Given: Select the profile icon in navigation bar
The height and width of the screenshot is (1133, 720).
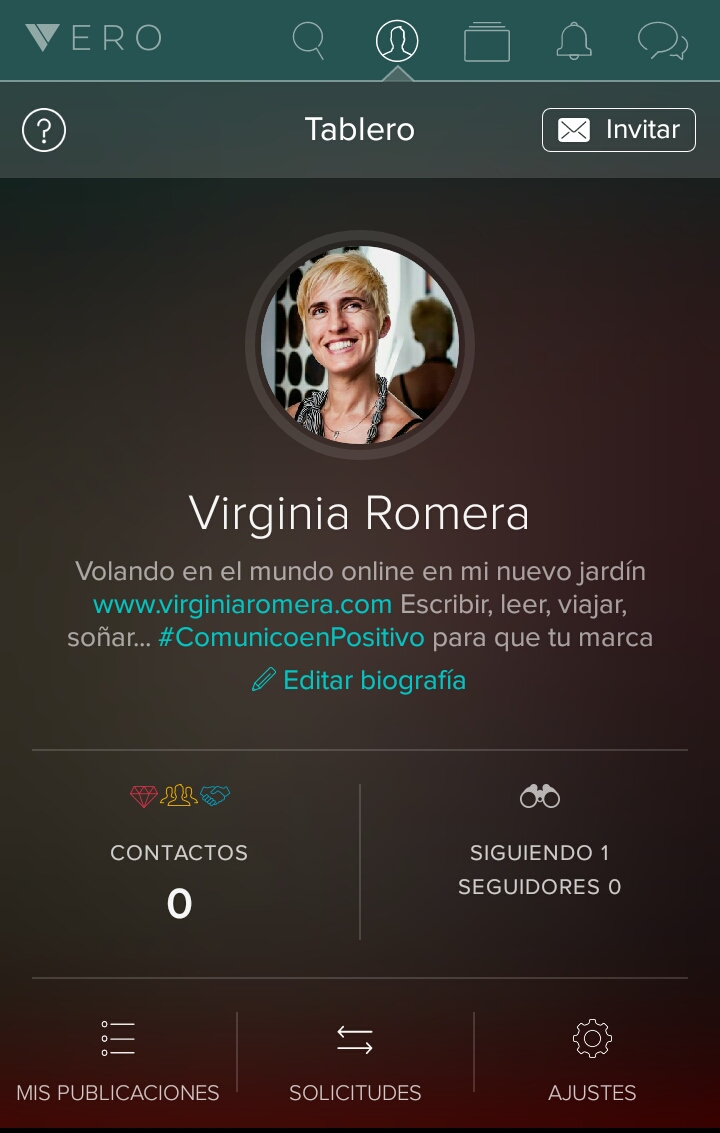Looking at the screenshot, I should [396, 41].
